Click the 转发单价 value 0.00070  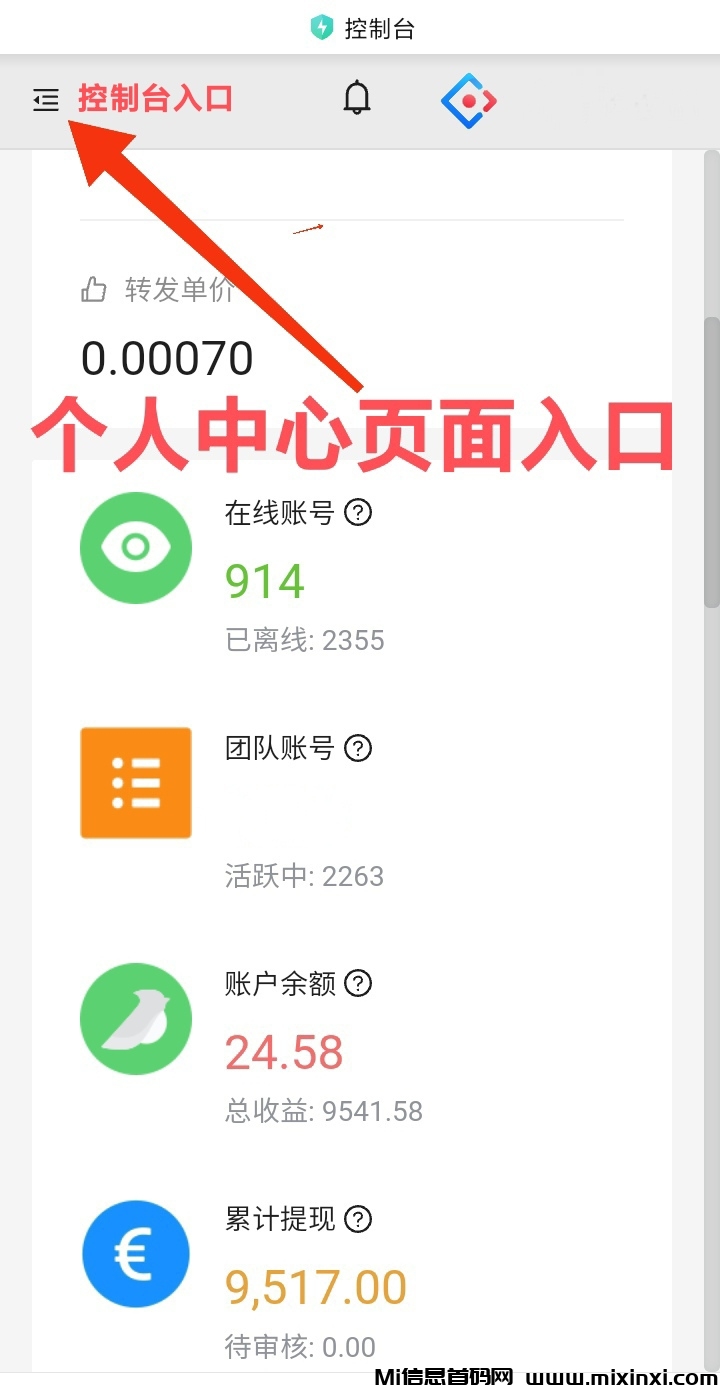point(166,357)
